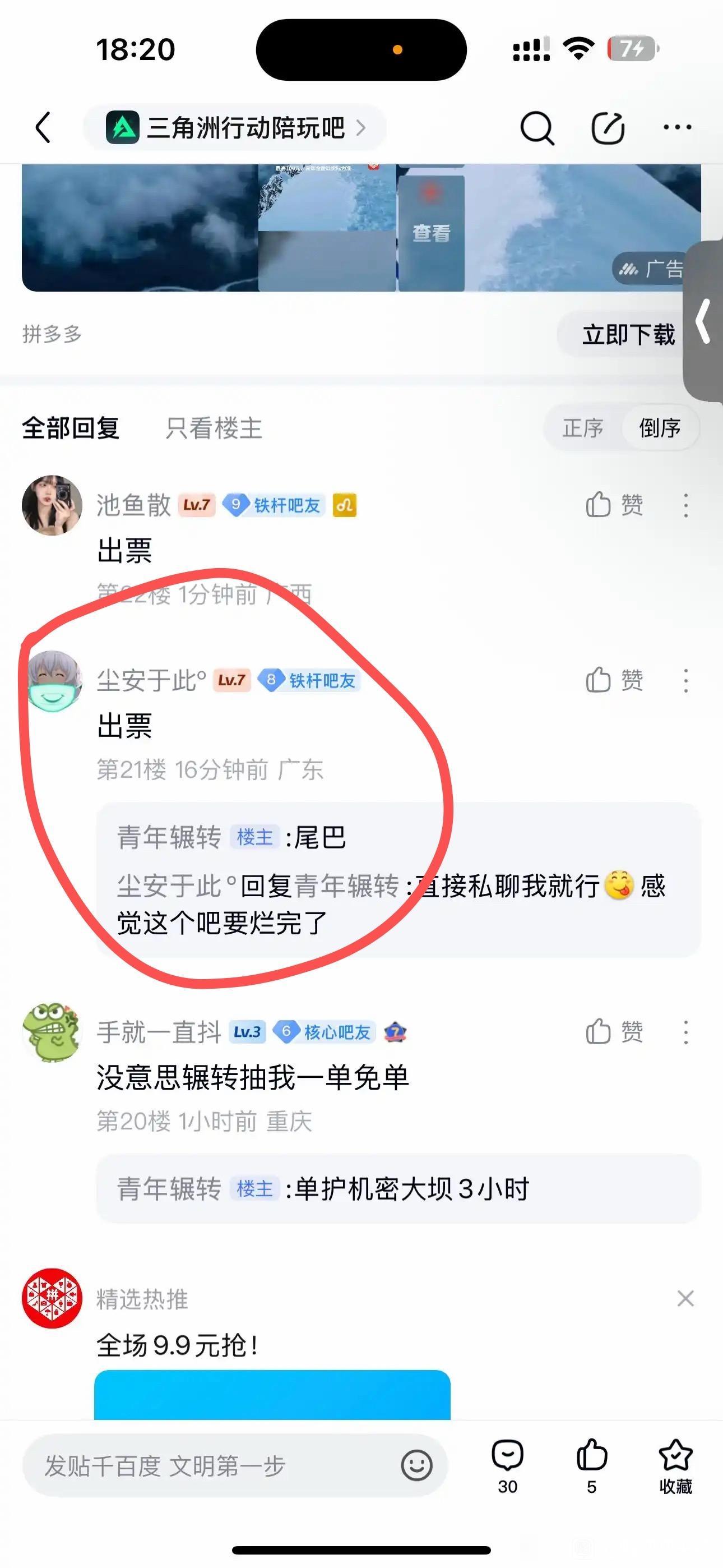Search within the forum
The image size is (723, 1568).
537,128
